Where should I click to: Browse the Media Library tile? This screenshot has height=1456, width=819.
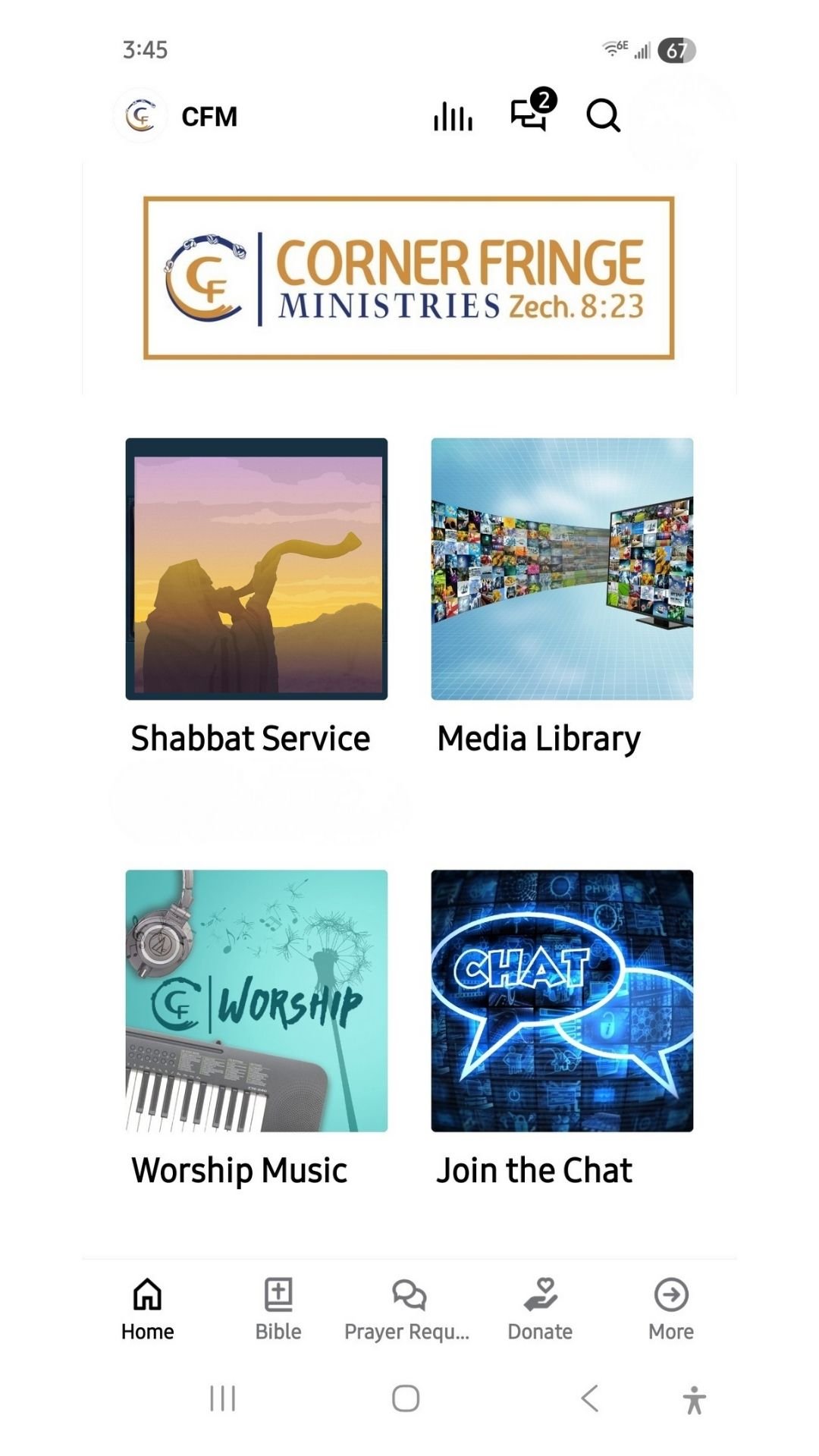click(562, 569)
